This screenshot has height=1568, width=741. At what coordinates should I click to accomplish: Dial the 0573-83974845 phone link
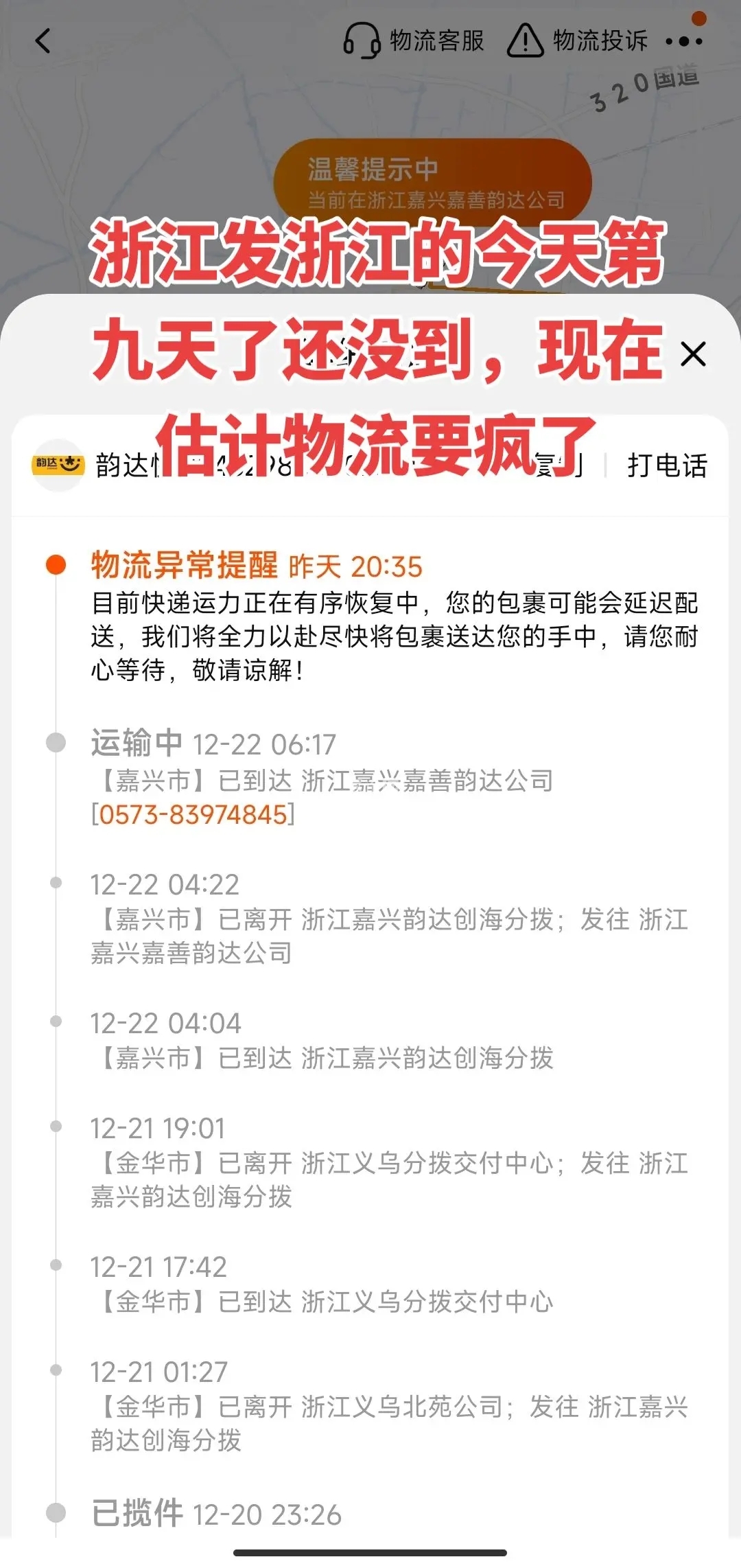click(193, 815)
